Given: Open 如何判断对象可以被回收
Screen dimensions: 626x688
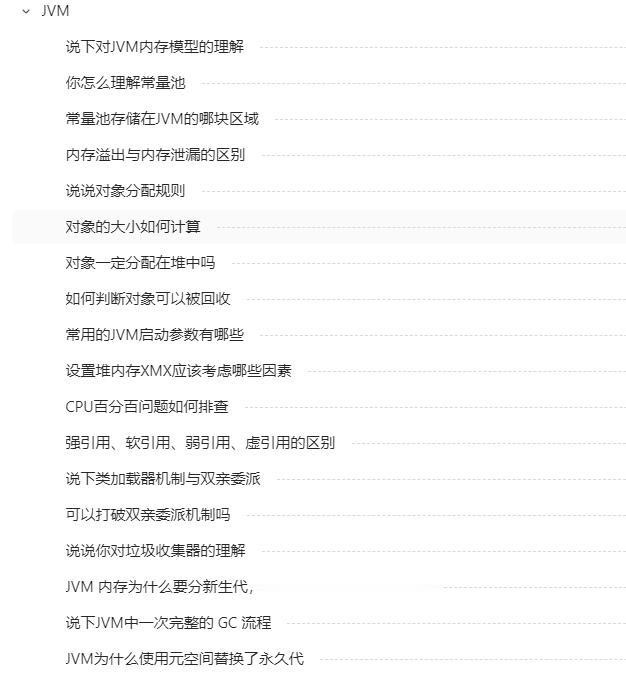Looking at the screenshot, I should click(x=147, y=299).
